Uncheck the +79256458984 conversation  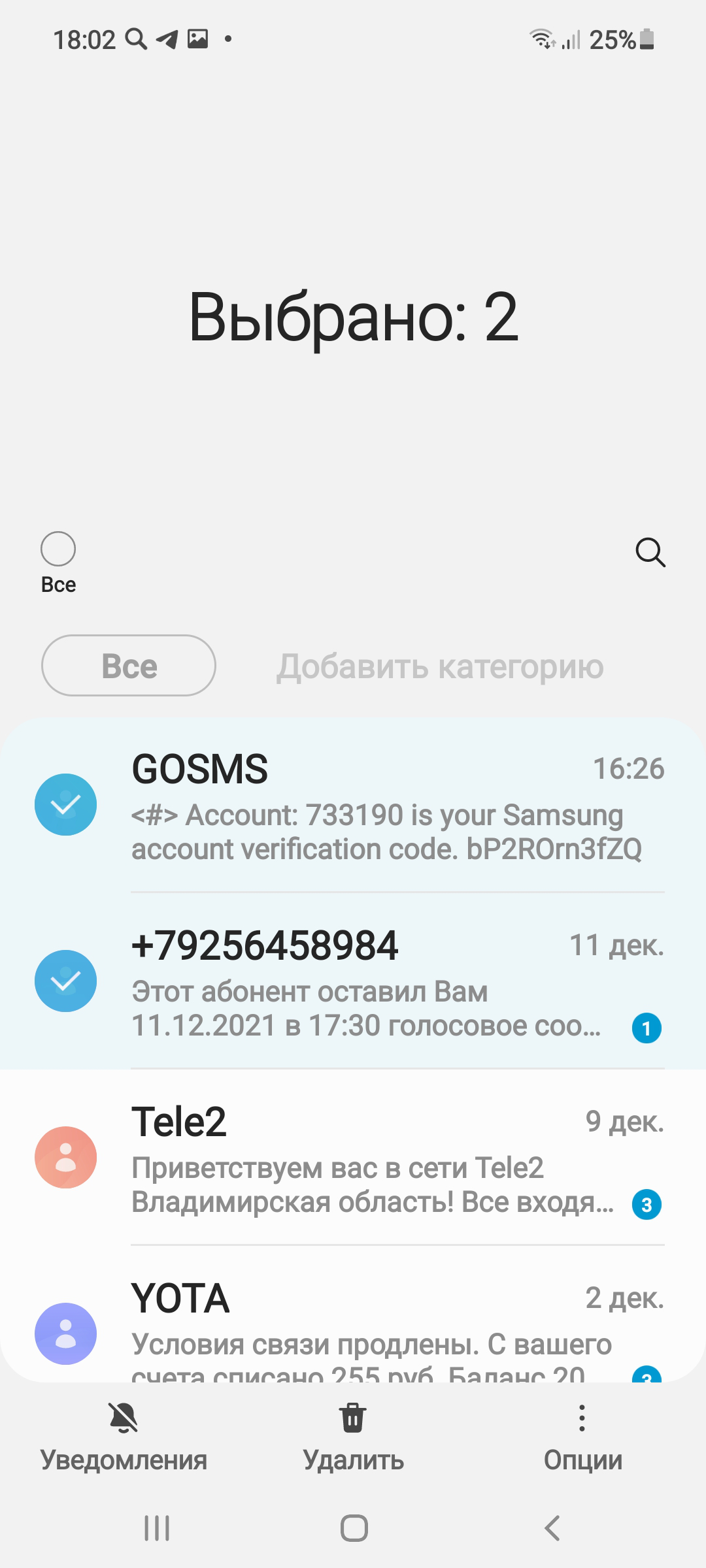click(x=353, y=981)
